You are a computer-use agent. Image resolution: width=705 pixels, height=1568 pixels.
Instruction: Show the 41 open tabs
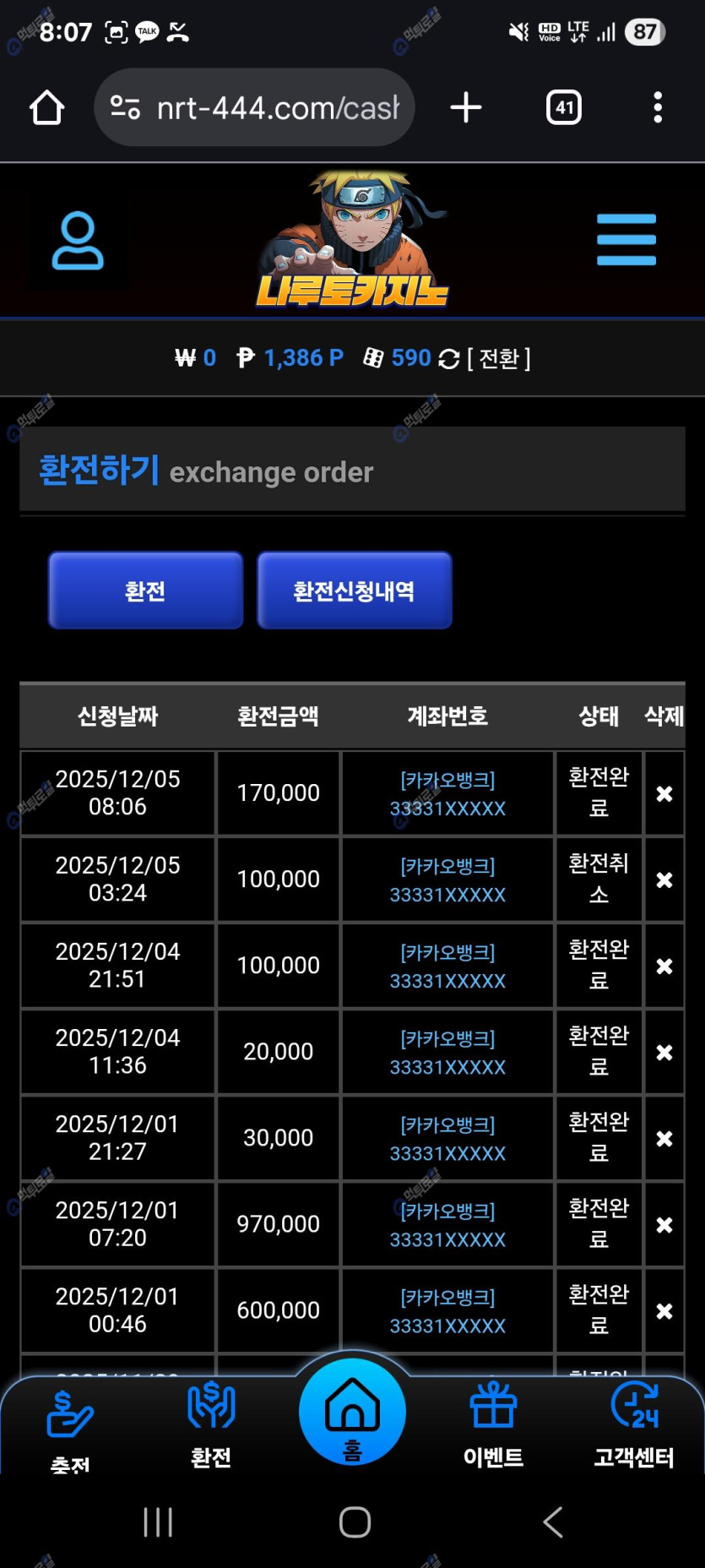(563, 108)
